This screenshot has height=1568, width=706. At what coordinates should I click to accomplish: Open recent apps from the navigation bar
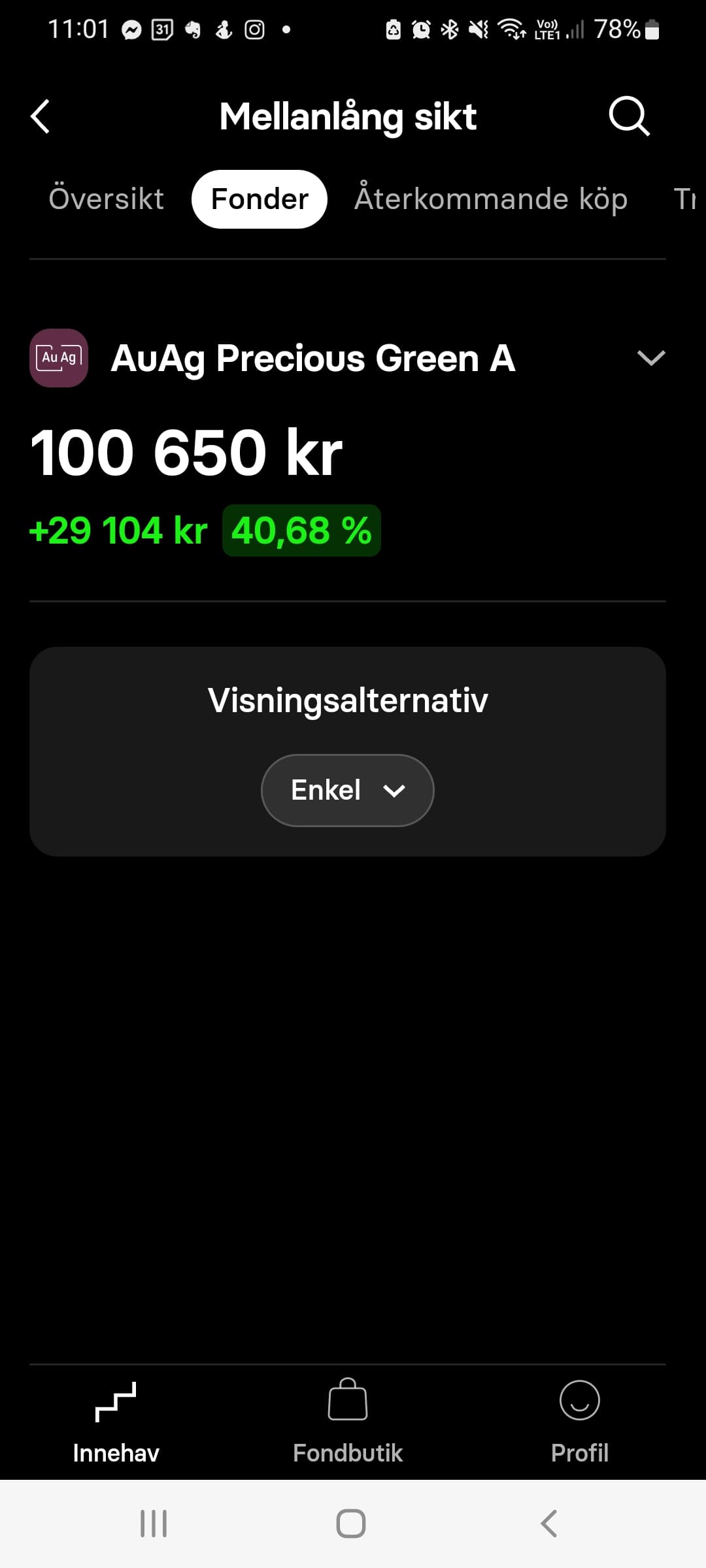[x=154, y=1524]
